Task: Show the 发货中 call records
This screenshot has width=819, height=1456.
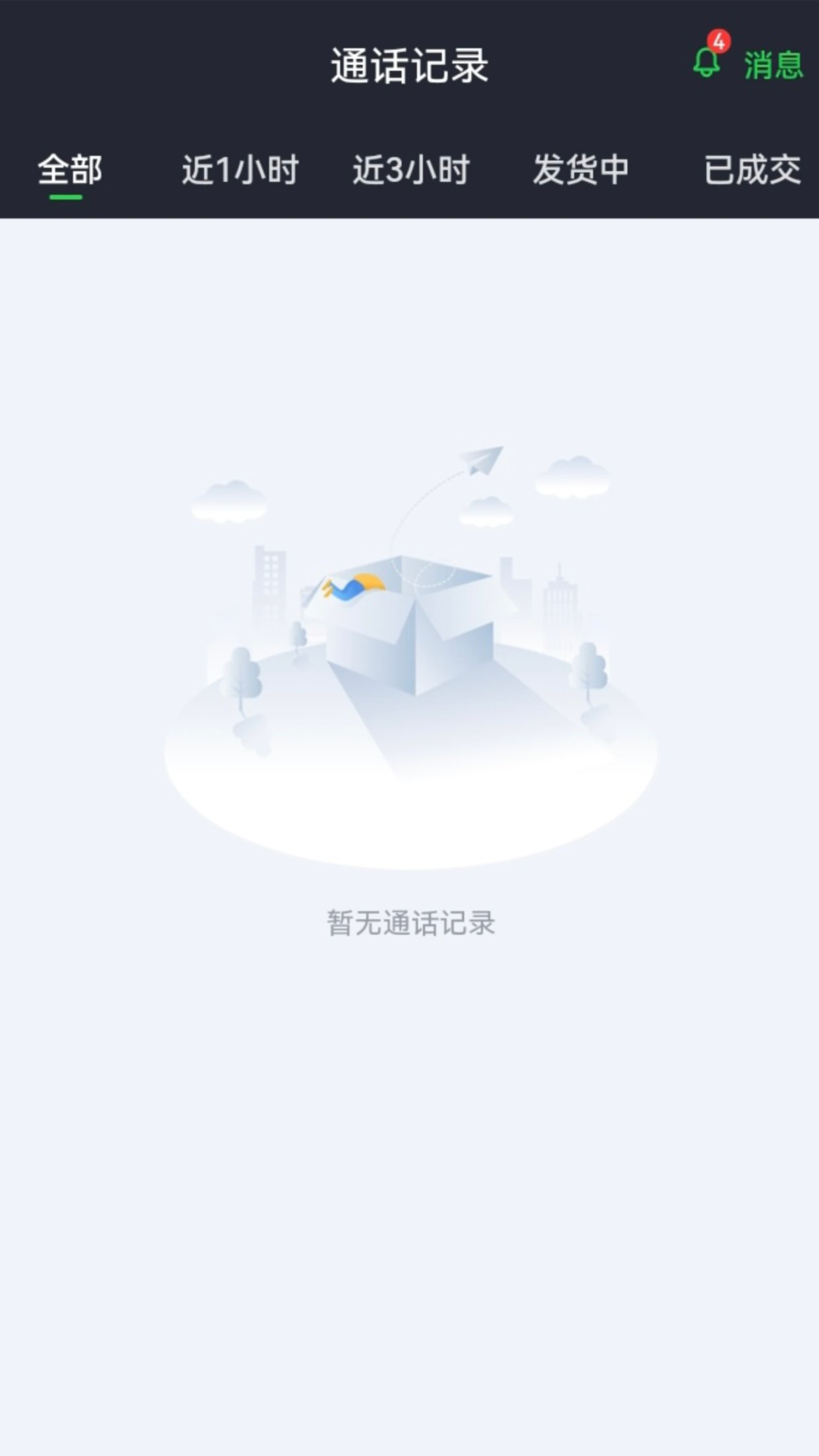Action: pyautogui.click(x=581, y=170)
